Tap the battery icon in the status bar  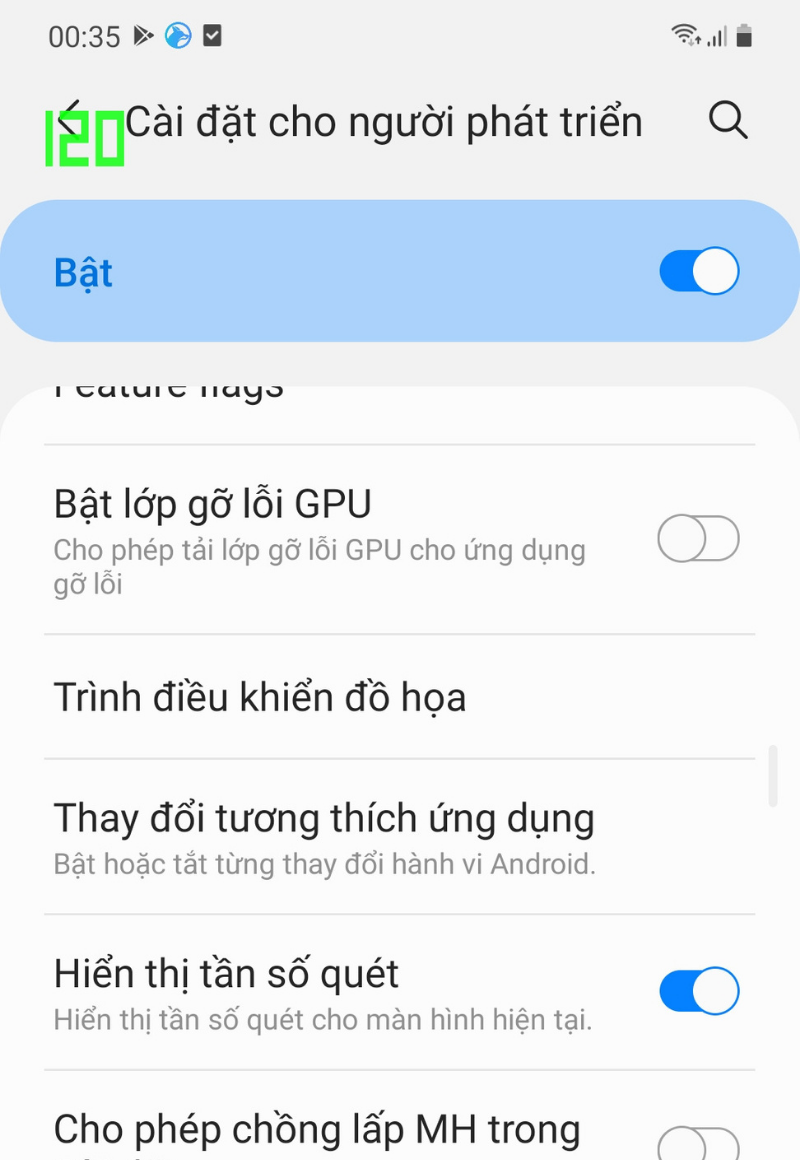[744, 35]
